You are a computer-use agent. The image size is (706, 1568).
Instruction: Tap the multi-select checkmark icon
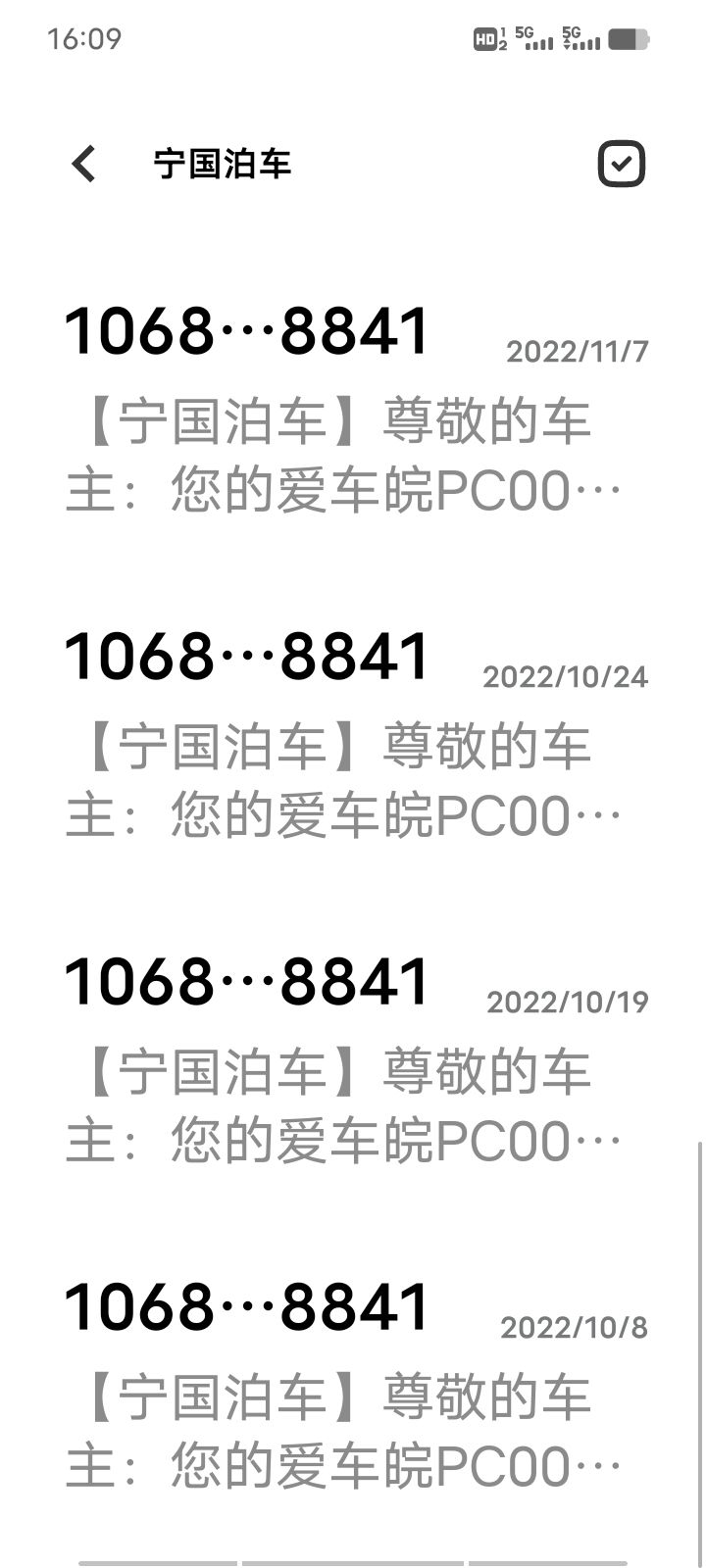622,164
